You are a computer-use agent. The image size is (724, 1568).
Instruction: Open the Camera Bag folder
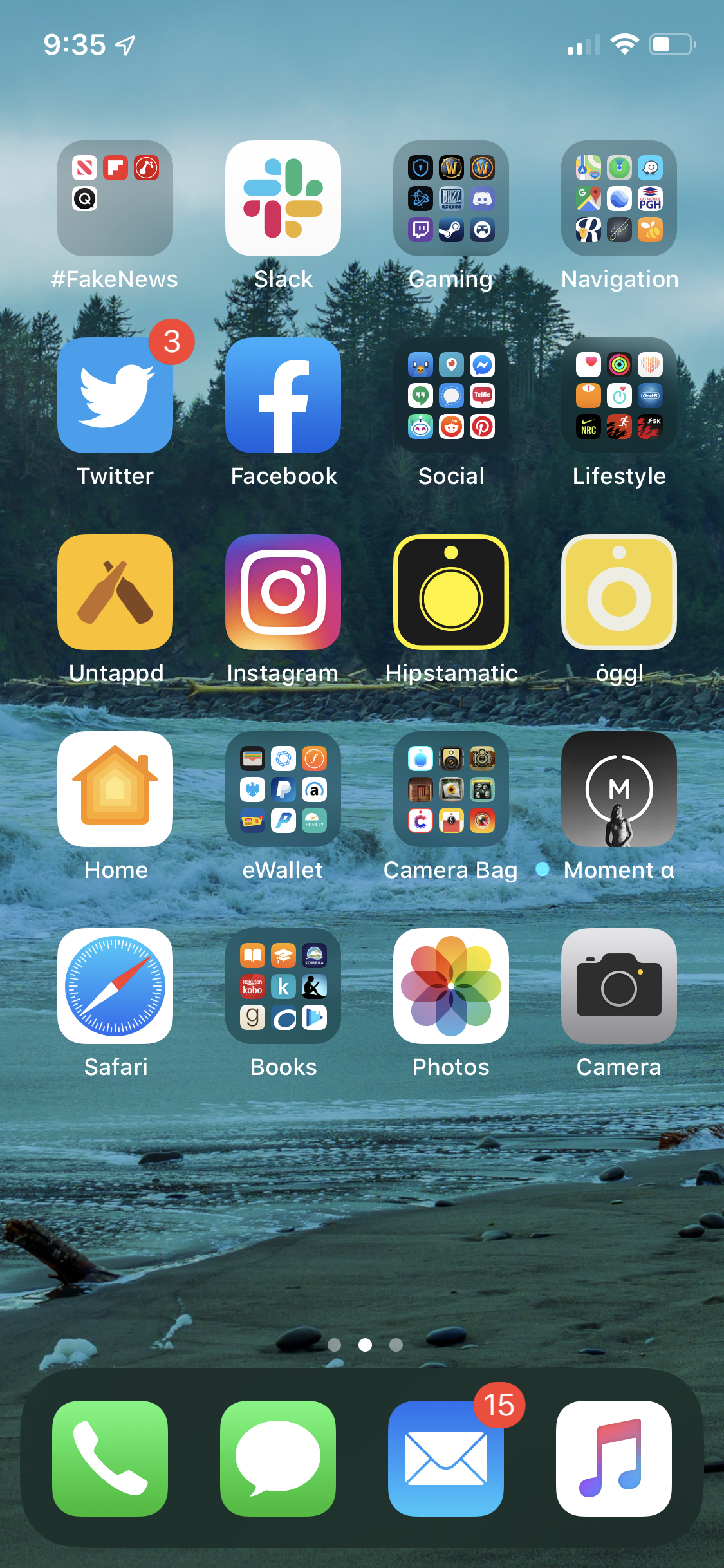(451, 789)
